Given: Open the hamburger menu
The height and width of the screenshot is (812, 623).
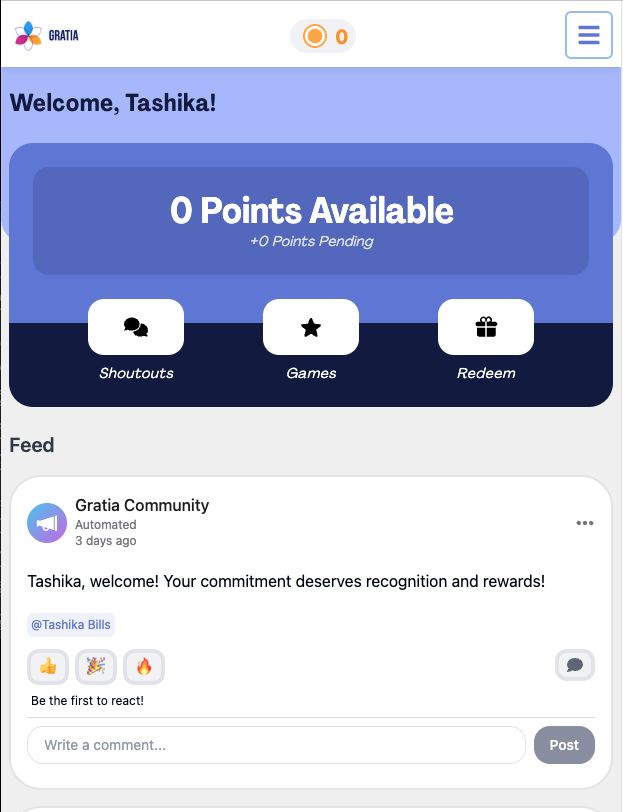Looking at the screenshot, I should 588,36.
